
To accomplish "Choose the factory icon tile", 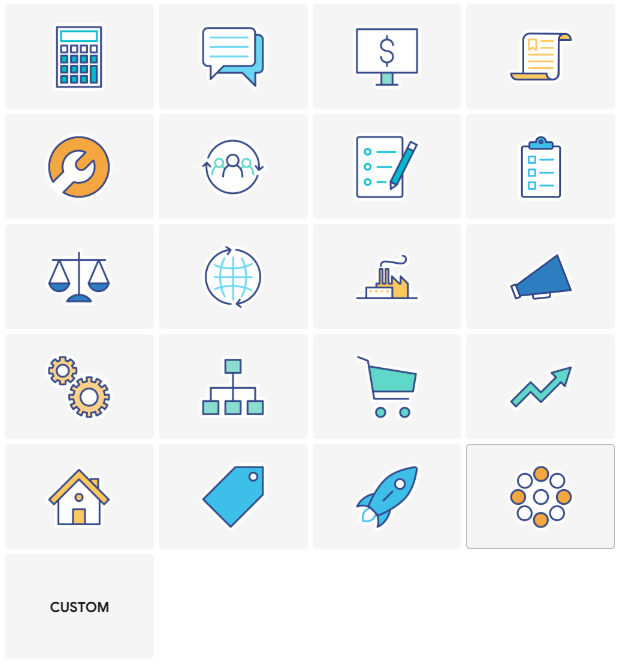I will point(387,277).
